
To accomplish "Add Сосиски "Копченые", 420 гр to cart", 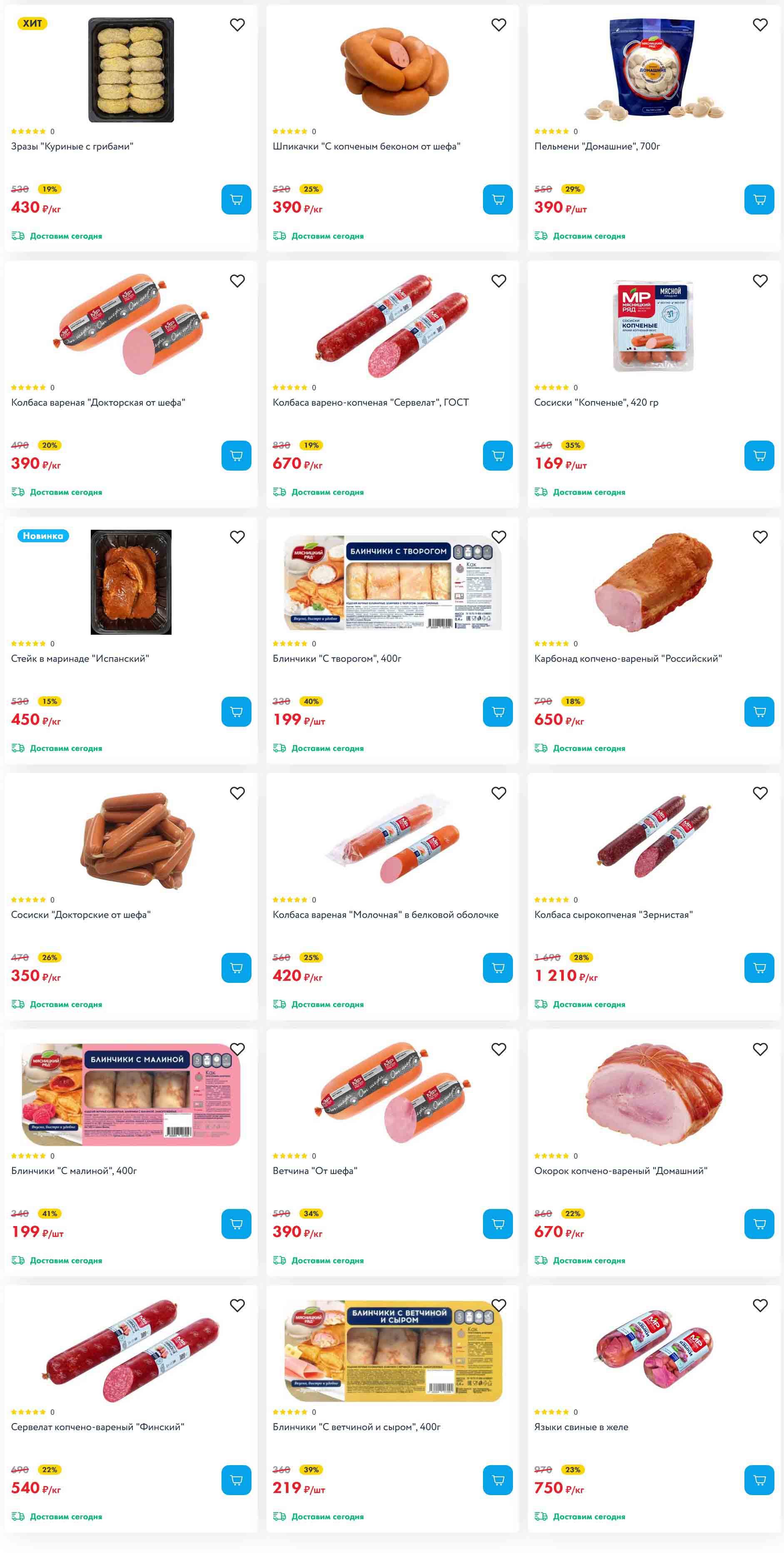I will click(759, 456).
